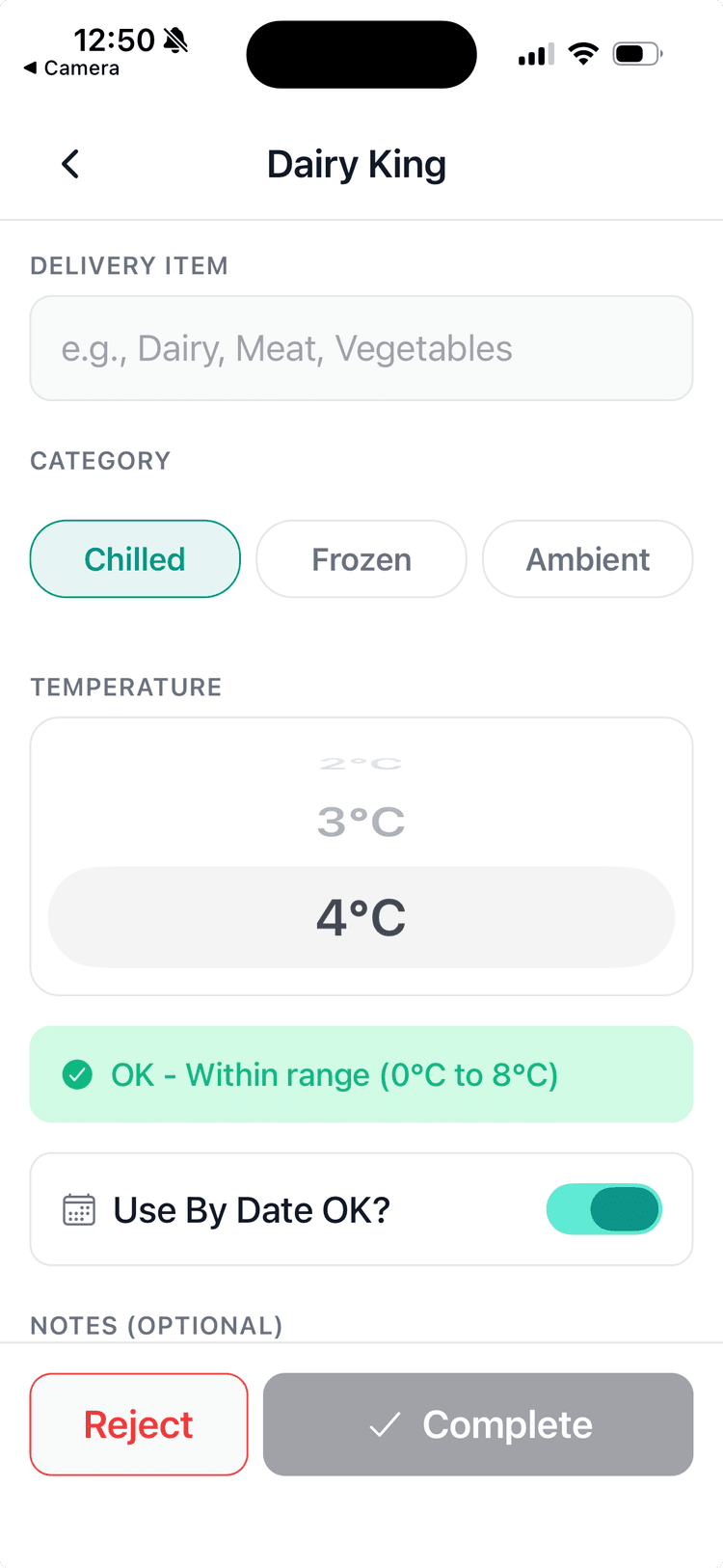Focus the Delivery Item text field
Screen dimensions: 723x1568
[x=361, y=348]
